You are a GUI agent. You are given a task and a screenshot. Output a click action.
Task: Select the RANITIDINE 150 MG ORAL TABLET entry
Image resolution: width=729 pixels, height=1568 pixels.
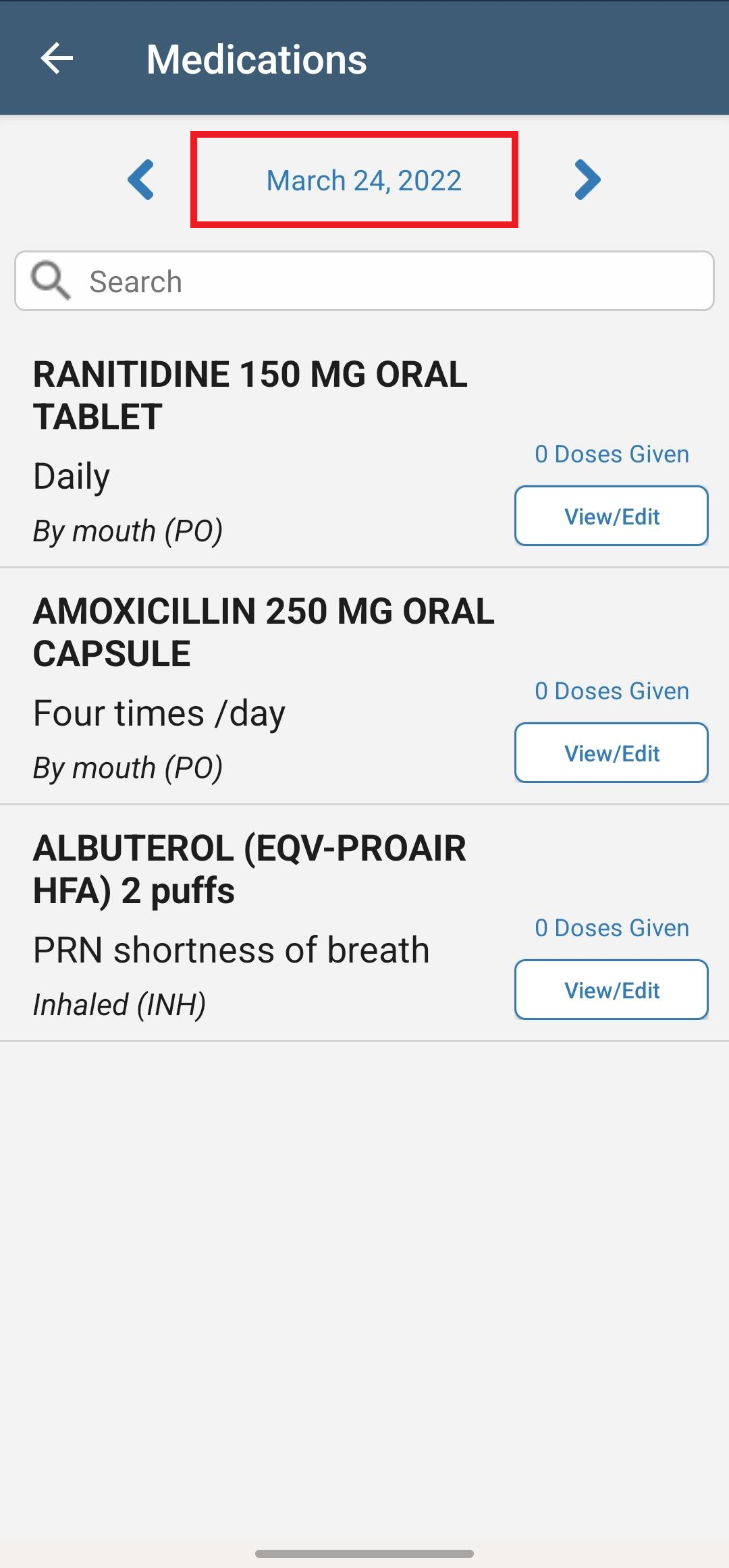pyautogui.click(x=250, y=395)
